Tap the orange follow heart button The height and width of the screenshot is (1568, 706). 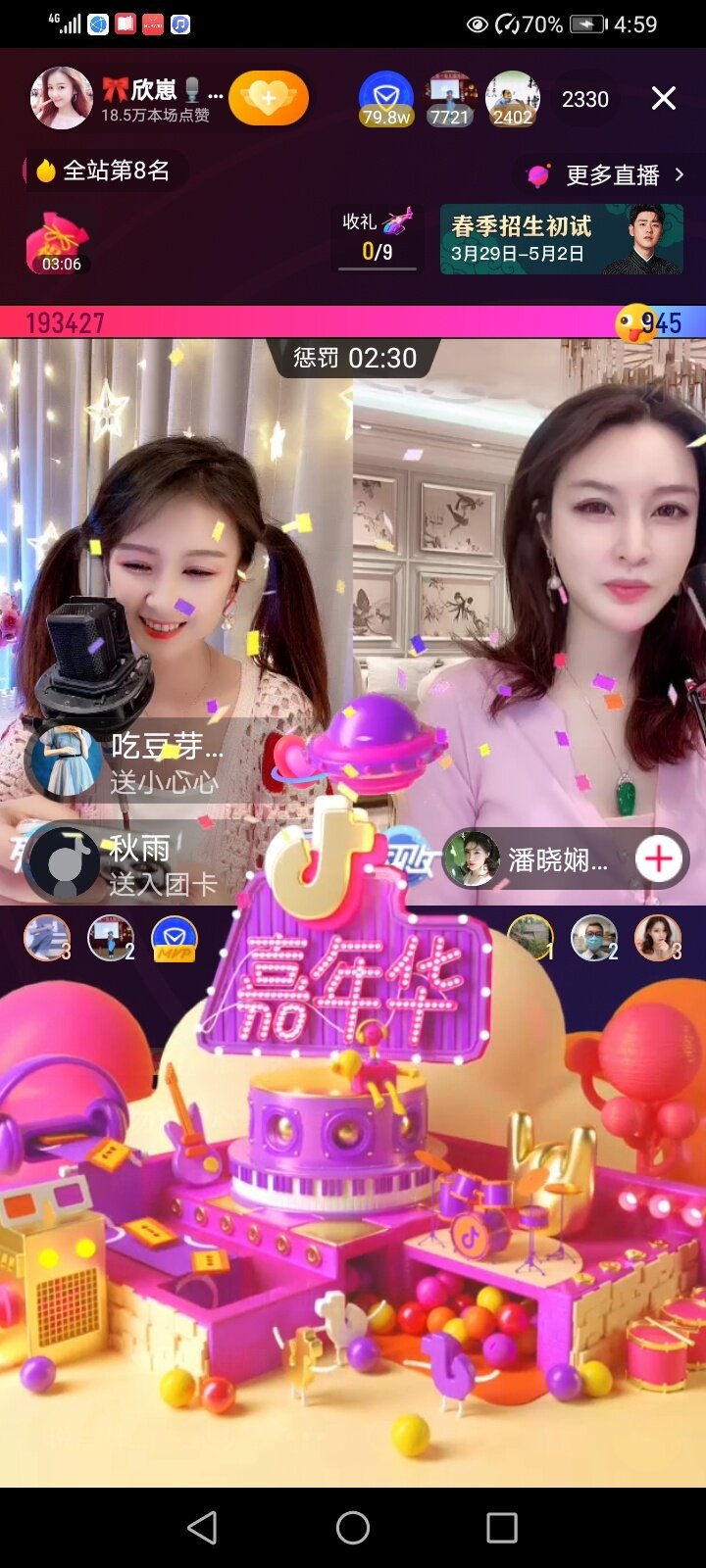(269, 98)
